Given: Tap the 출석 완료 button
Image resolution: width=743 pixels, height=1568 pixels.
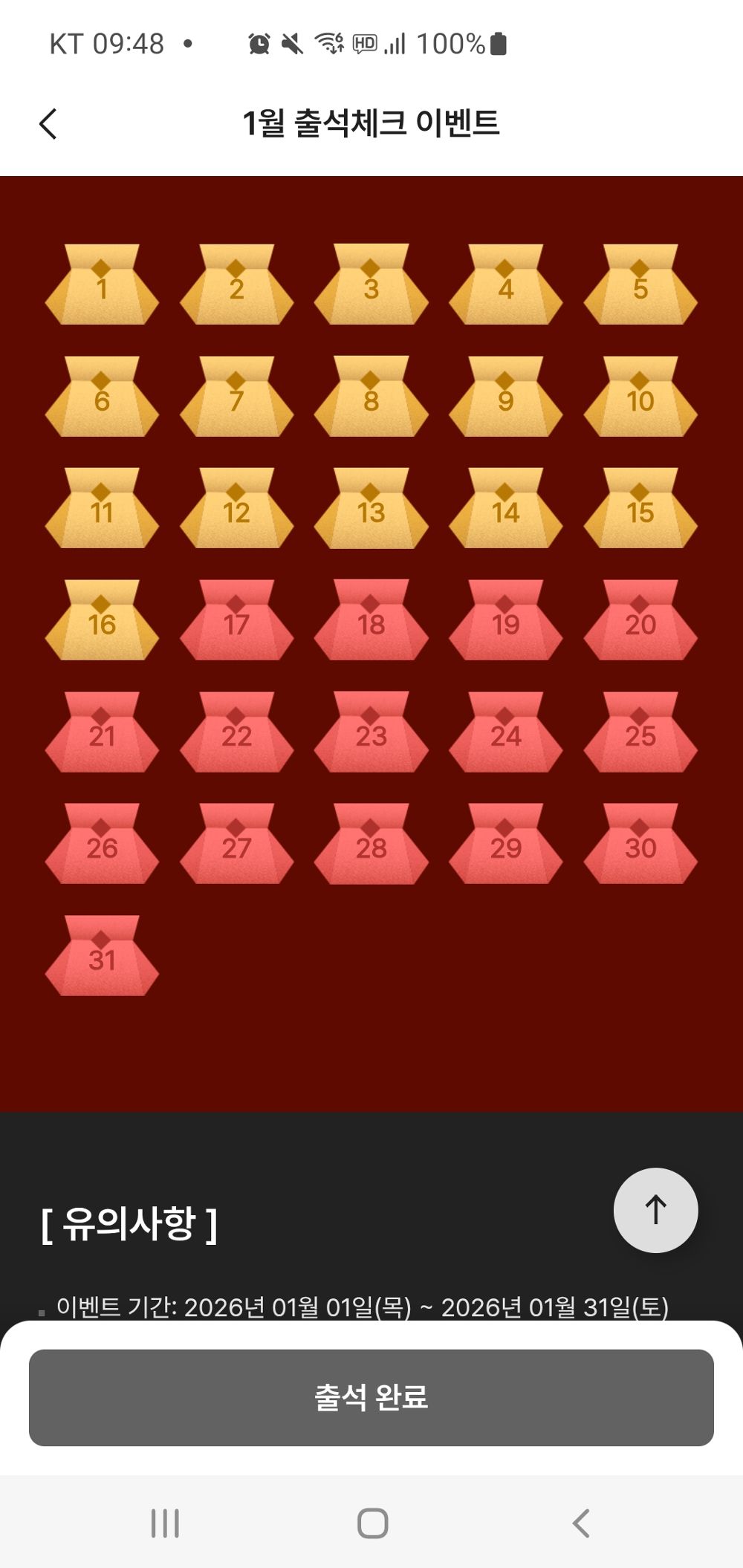Looking at the screenshot, I should point(371,1397).
